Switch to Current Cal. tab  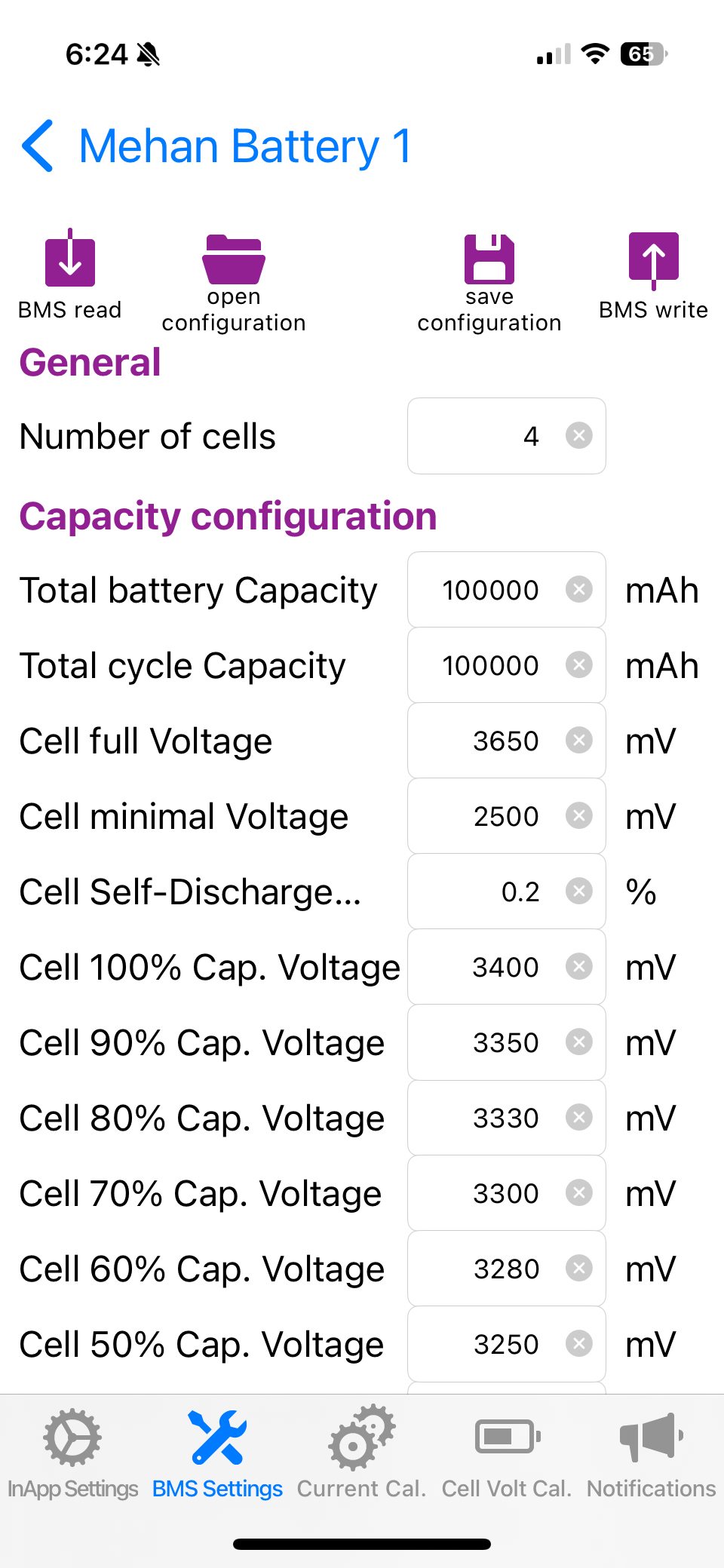point(361,1452)
